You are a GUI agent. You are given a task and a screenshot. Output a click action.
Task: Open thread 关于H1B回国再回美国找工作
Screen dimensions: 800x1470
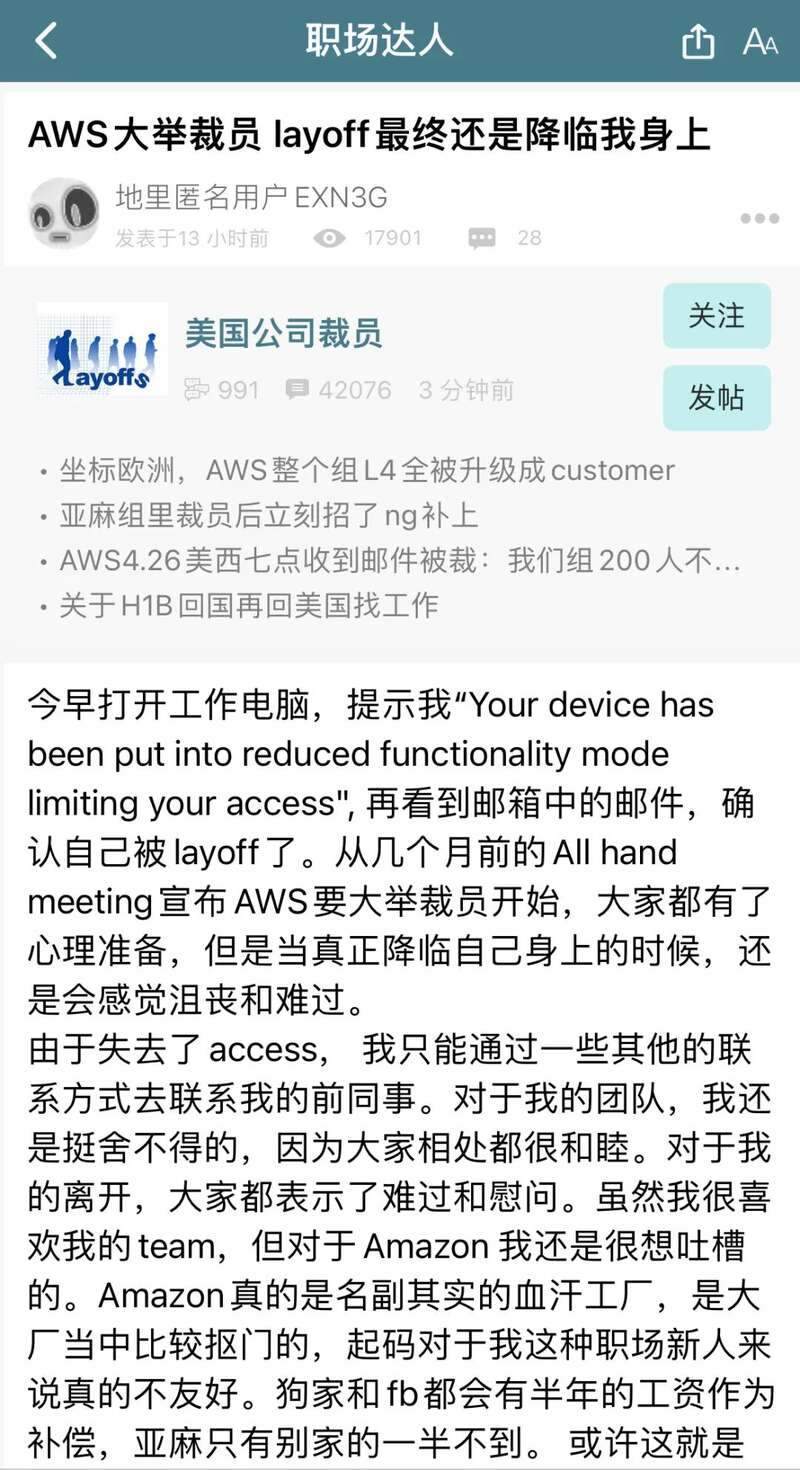click(248, 605)
